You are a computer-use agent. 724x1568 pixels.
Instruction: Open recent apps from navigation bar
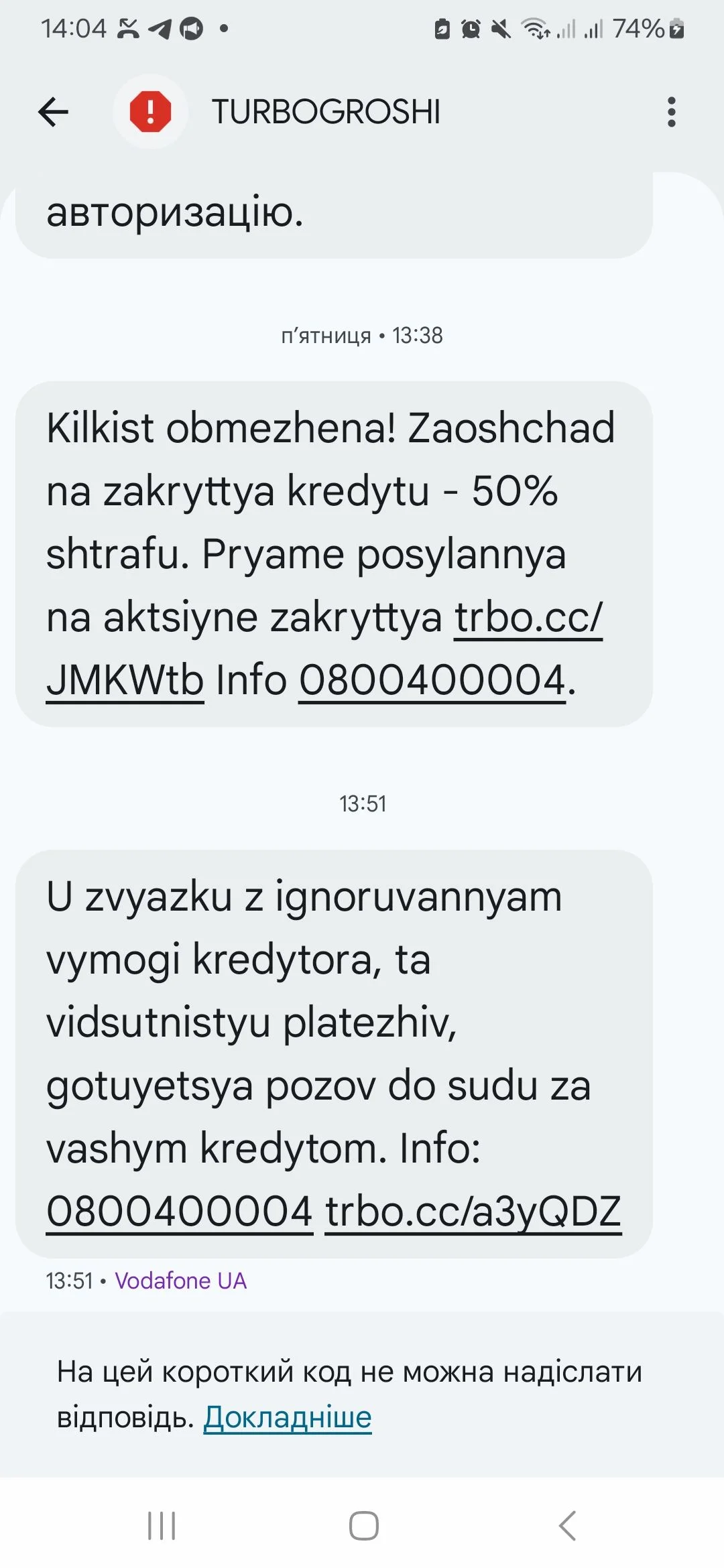coord(162,1526)
